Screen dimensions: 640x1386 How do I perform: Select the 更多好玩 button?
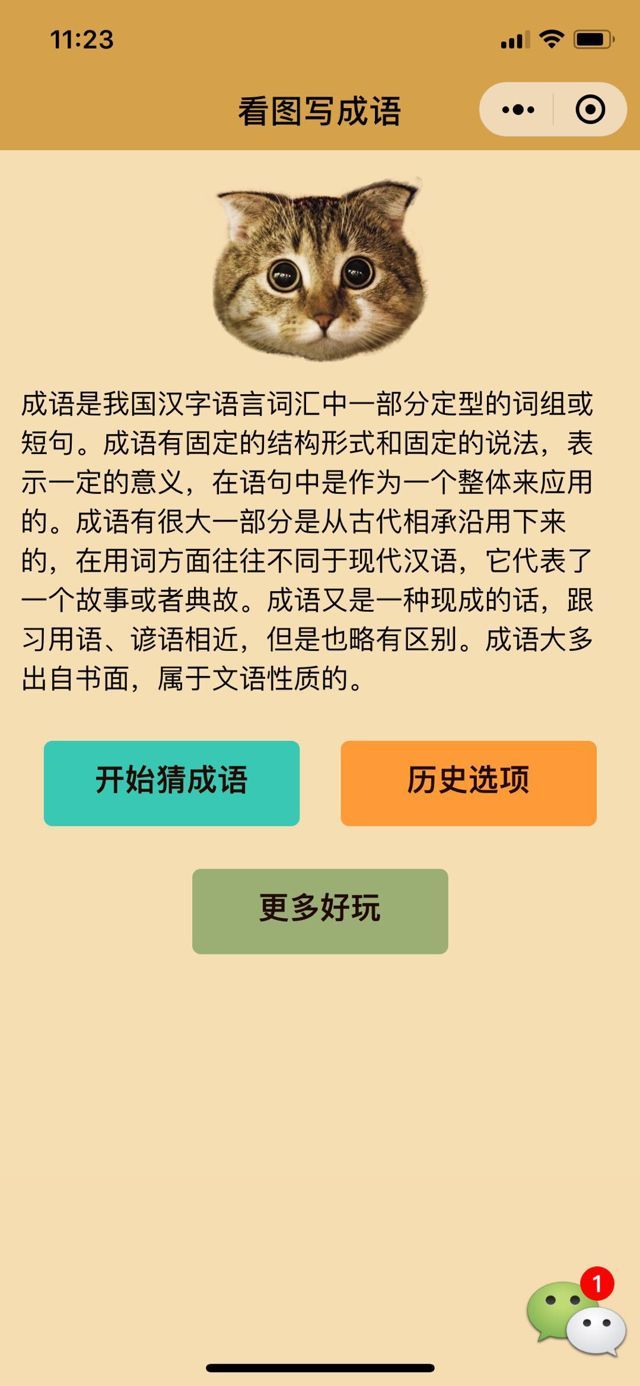tap(320, 911)
